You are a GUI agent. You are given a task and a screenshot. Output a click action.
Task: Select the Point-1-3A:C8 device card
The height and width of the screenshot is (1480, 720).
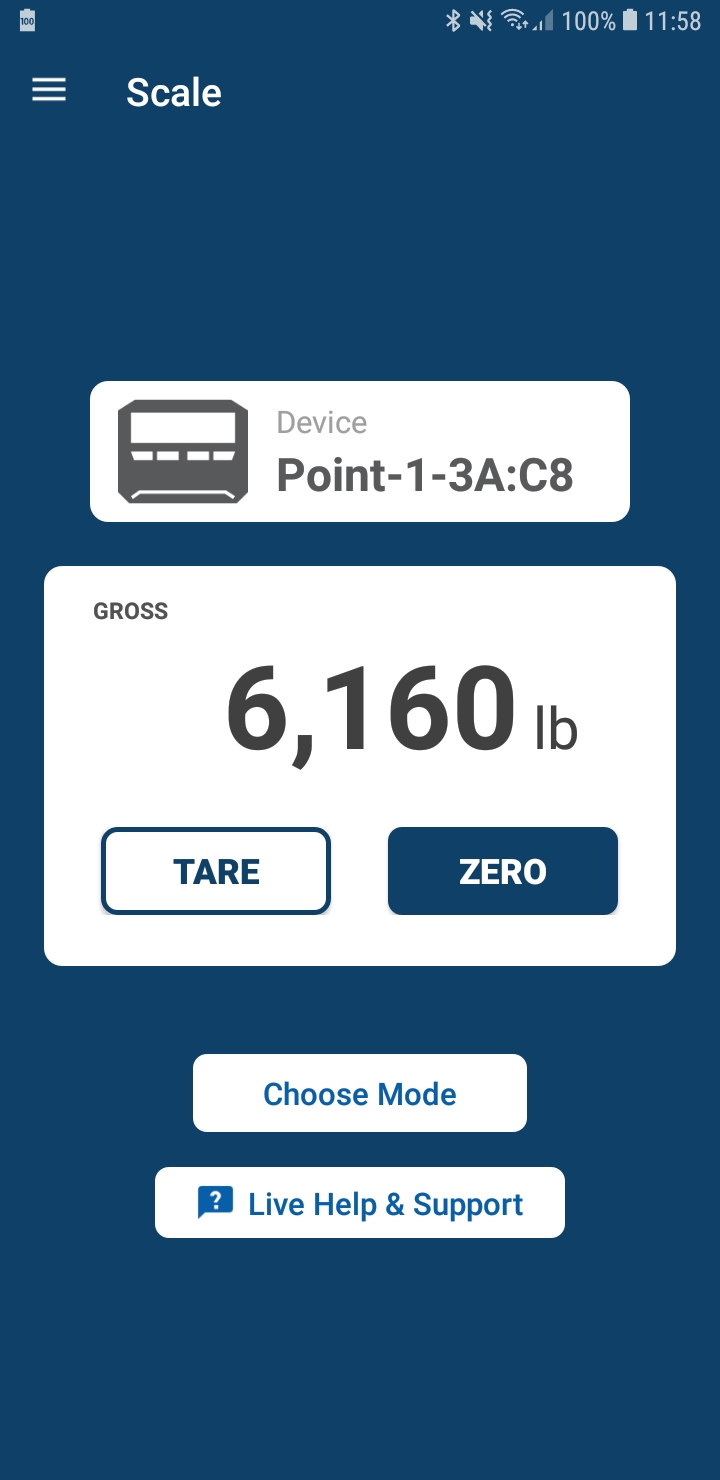[x=360, y=452]
